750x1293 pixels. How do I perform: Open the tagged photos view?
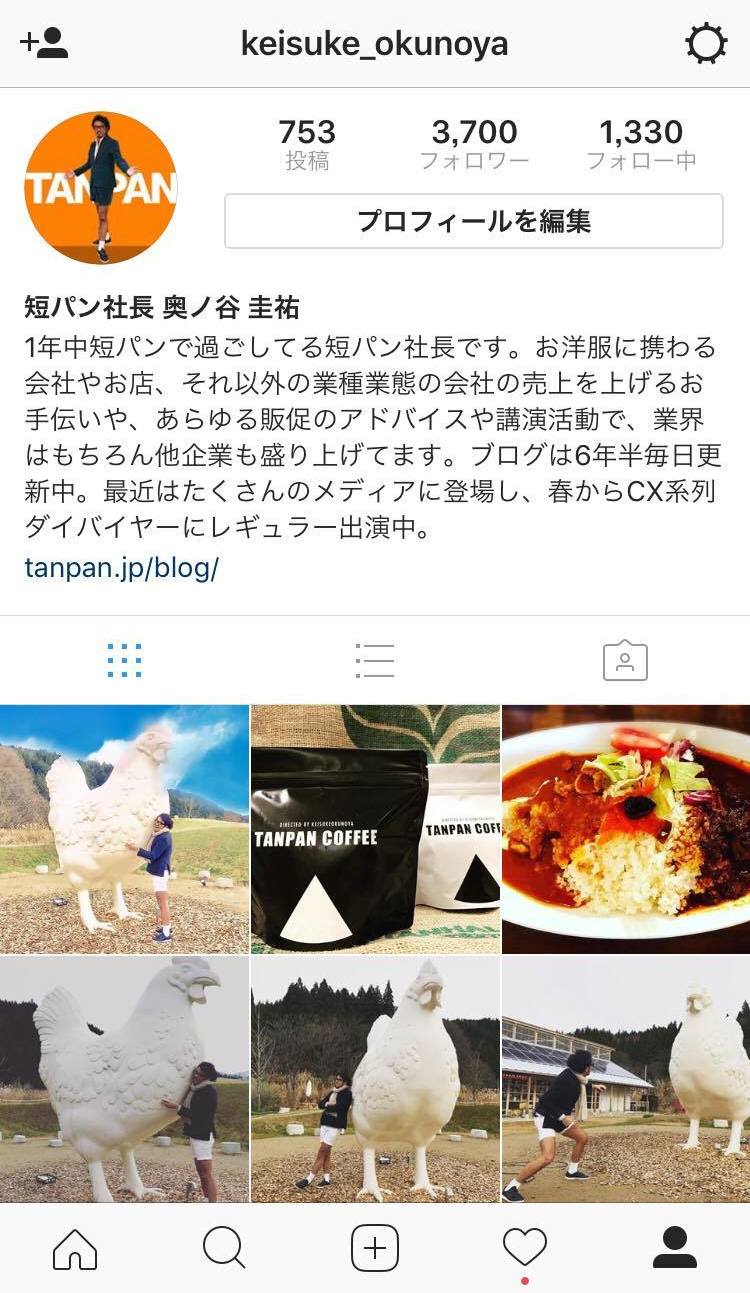(x=625, y=658)
